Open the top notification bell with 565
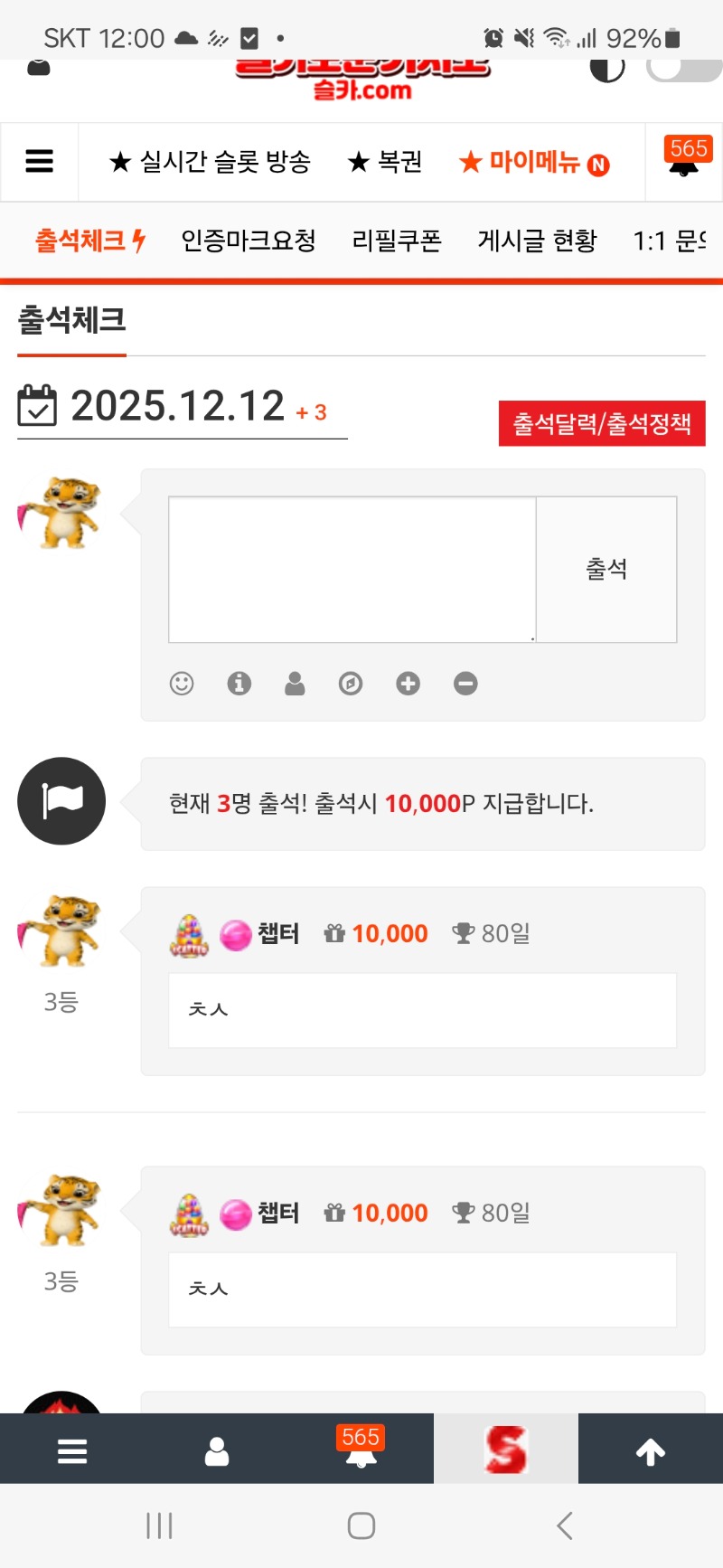723x1568 pixels. pyautogui.click(x=684, y=160)
